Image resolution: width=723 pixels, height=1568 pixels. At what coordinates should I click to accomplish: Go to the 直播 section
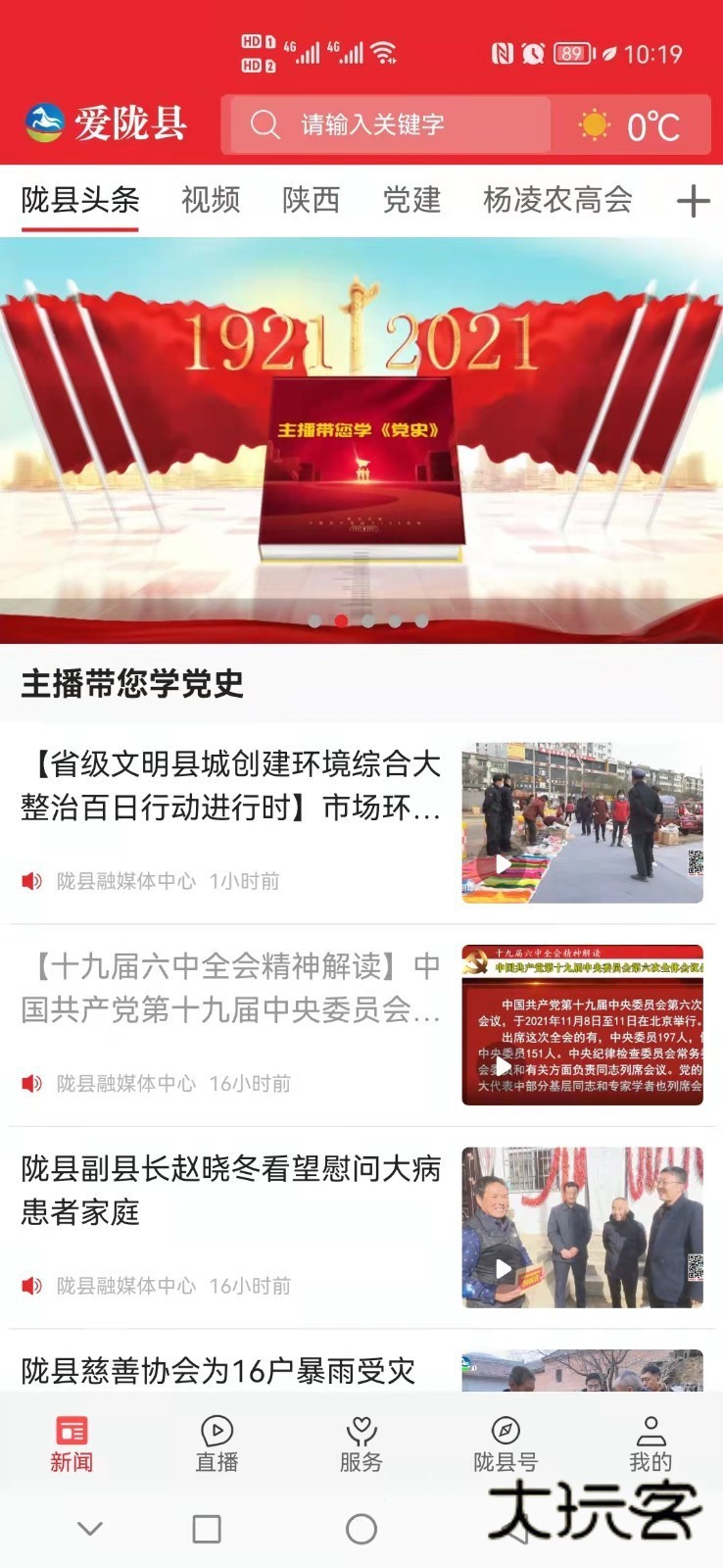(x=217, y=1445)
